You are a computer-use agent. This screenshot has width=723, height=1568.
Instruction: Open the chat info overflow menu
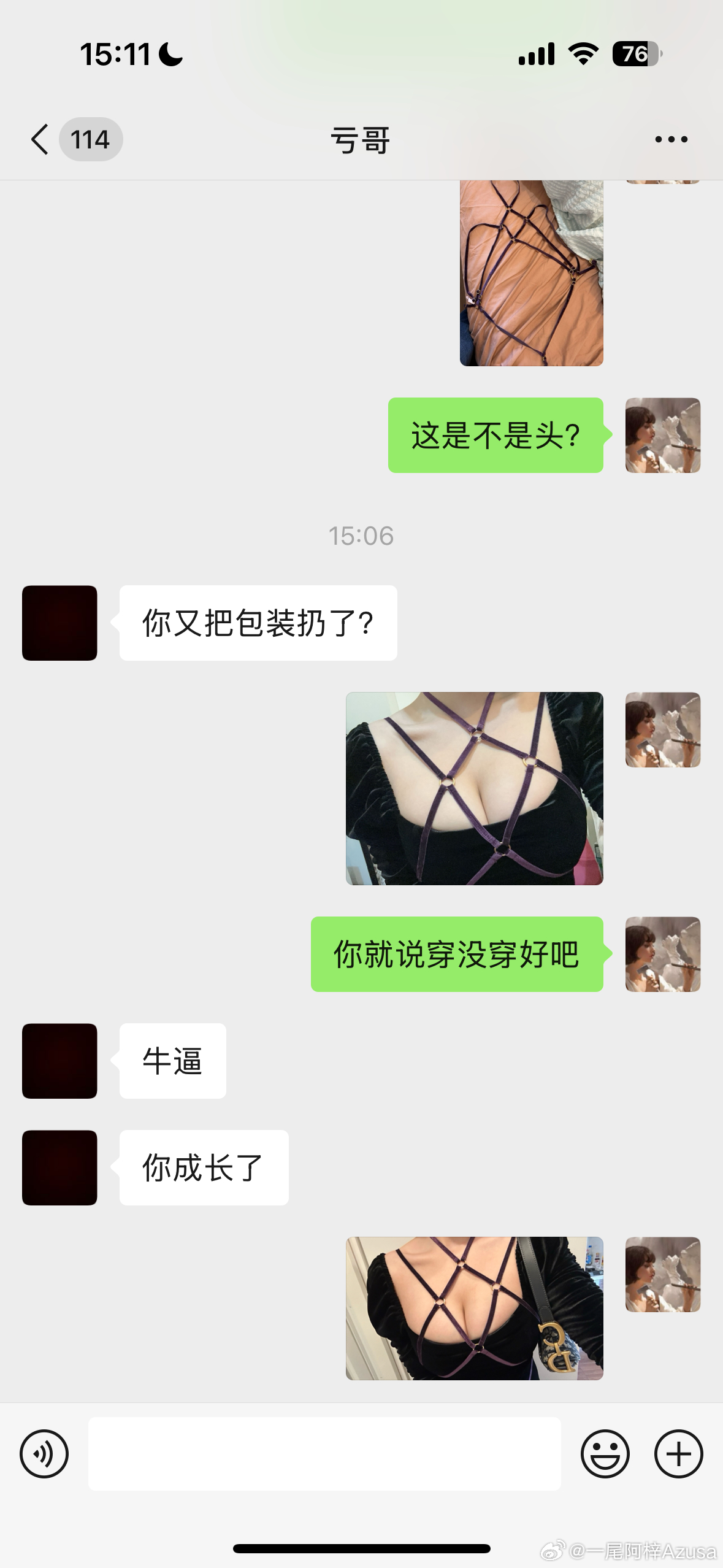(x=671, y=139)
